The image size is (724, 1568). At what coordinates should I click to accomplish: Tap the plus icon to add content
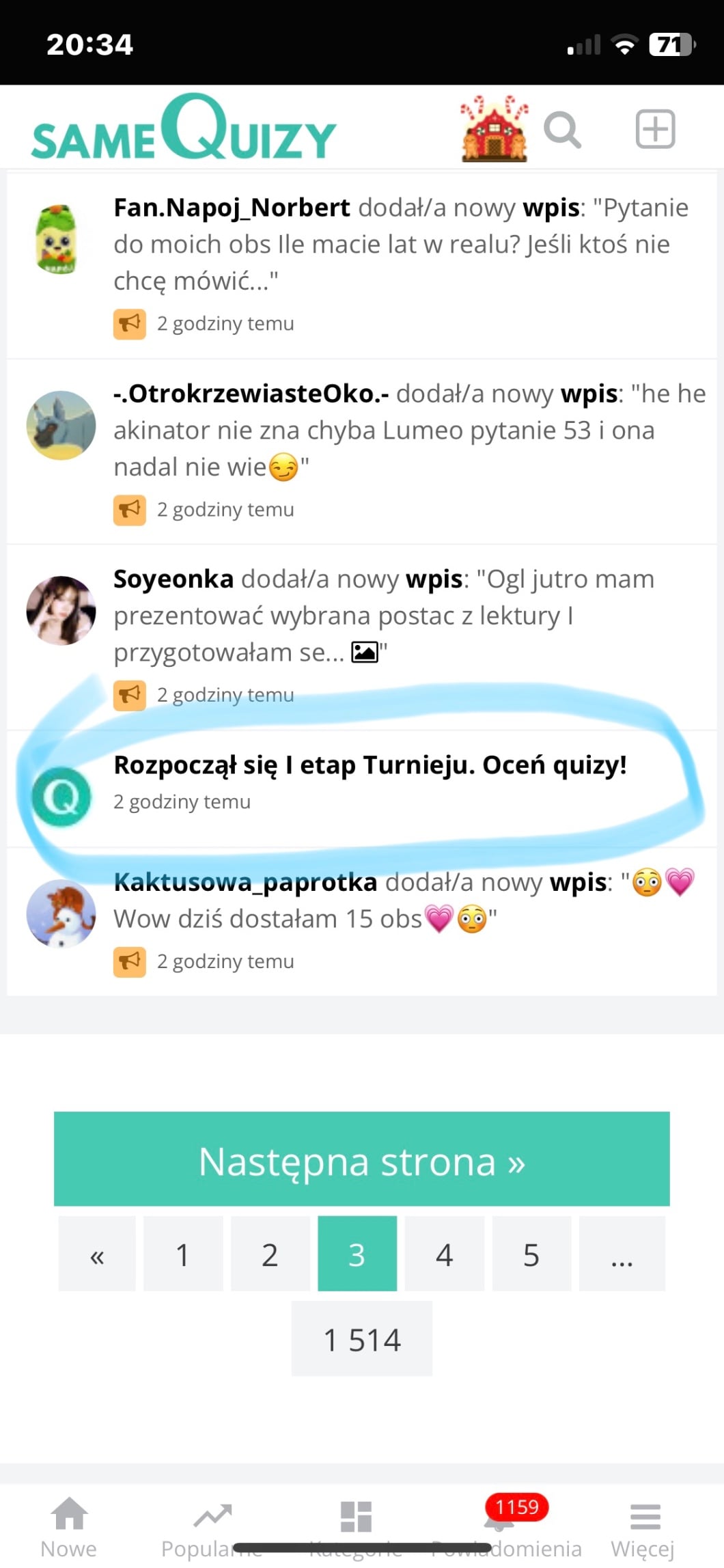pyautogui.click(x=655, y=129)
